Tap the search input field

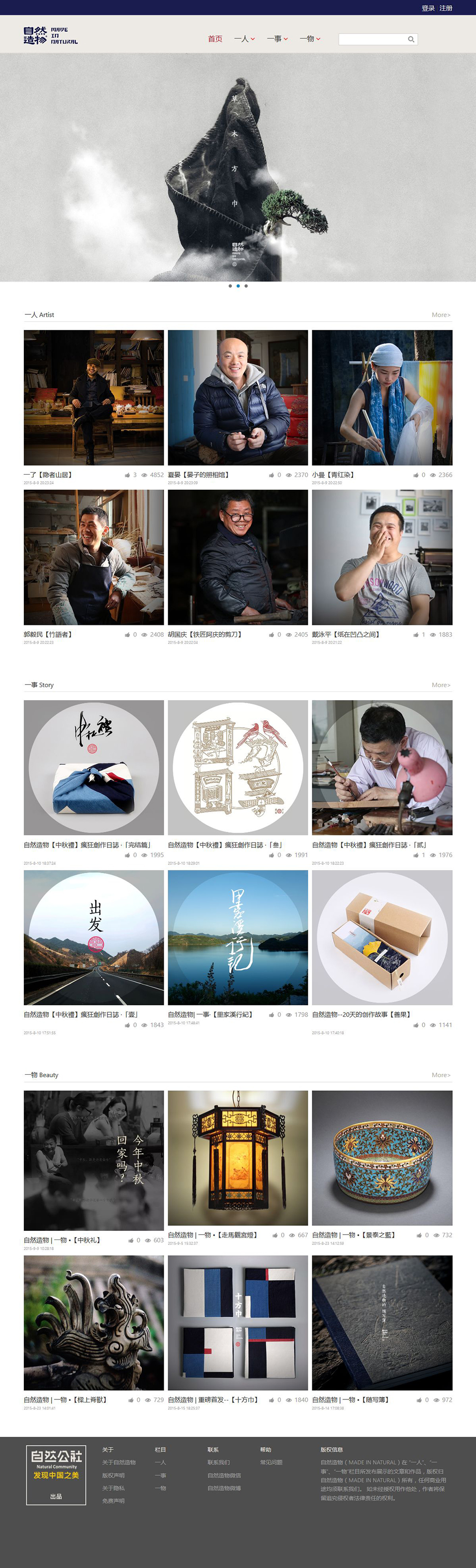coord(372,39)
